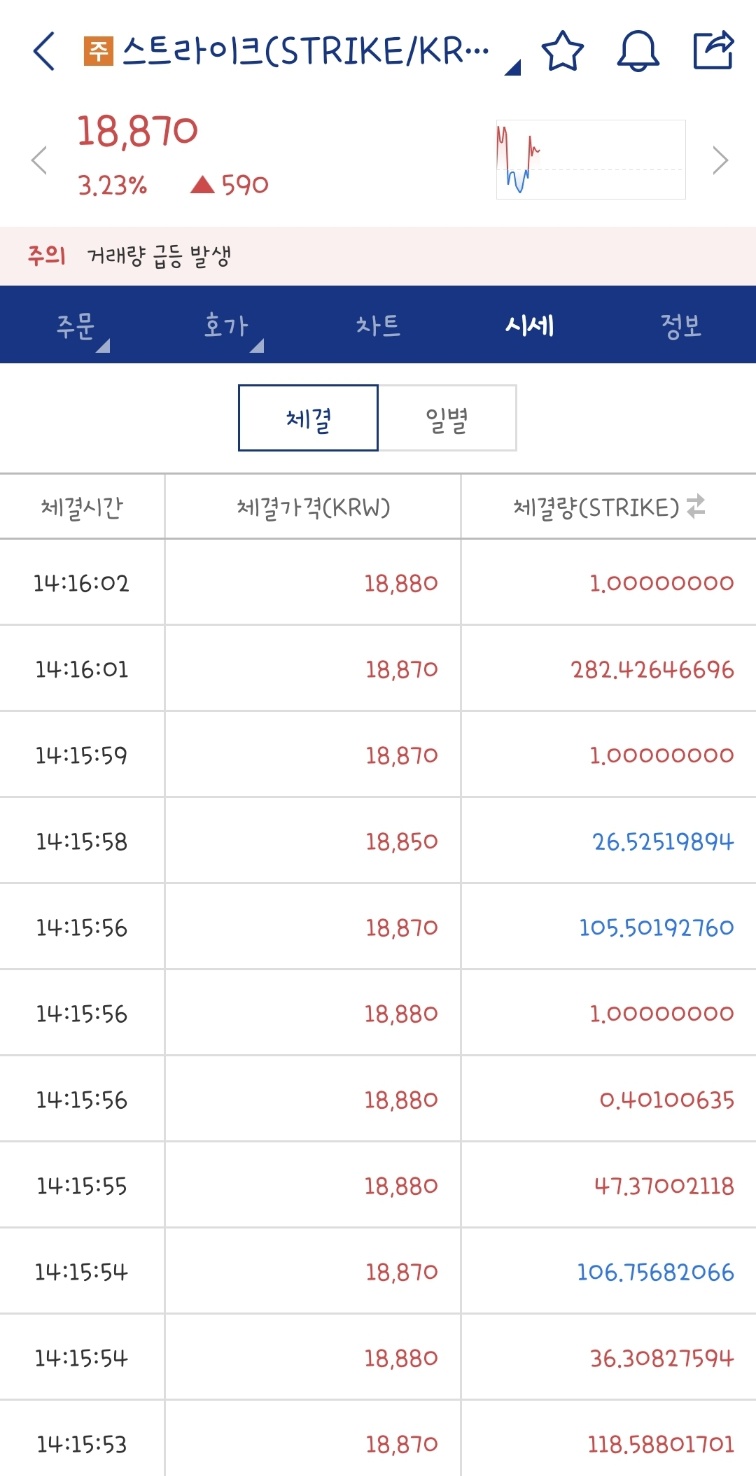The width and height of the screenshot is (756, 1476).
Task: Navigate to next stock with right chevron
Action: [721, 158]
